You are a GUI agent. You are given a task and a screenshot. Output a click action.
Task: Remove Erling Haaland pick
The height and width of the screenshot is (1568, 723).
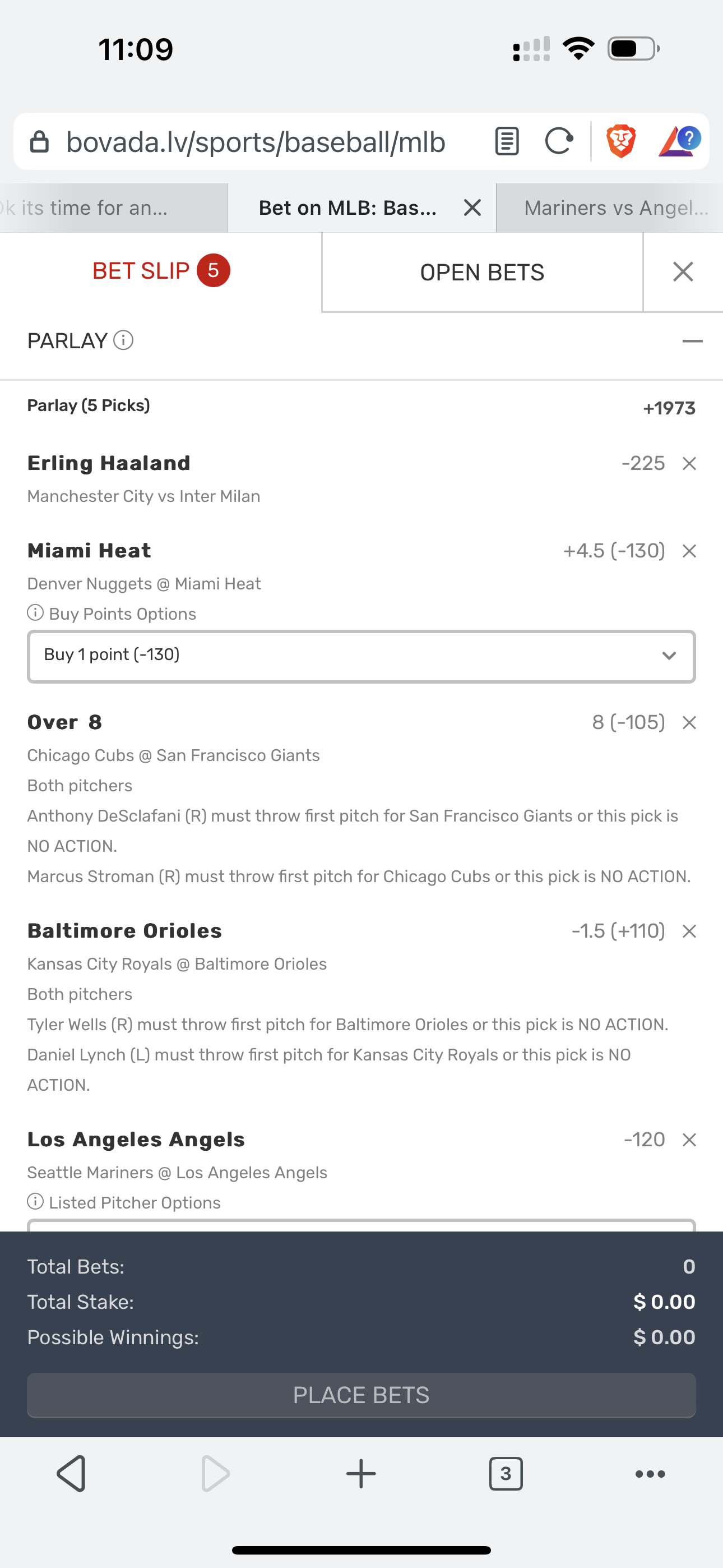pos(689,464)
